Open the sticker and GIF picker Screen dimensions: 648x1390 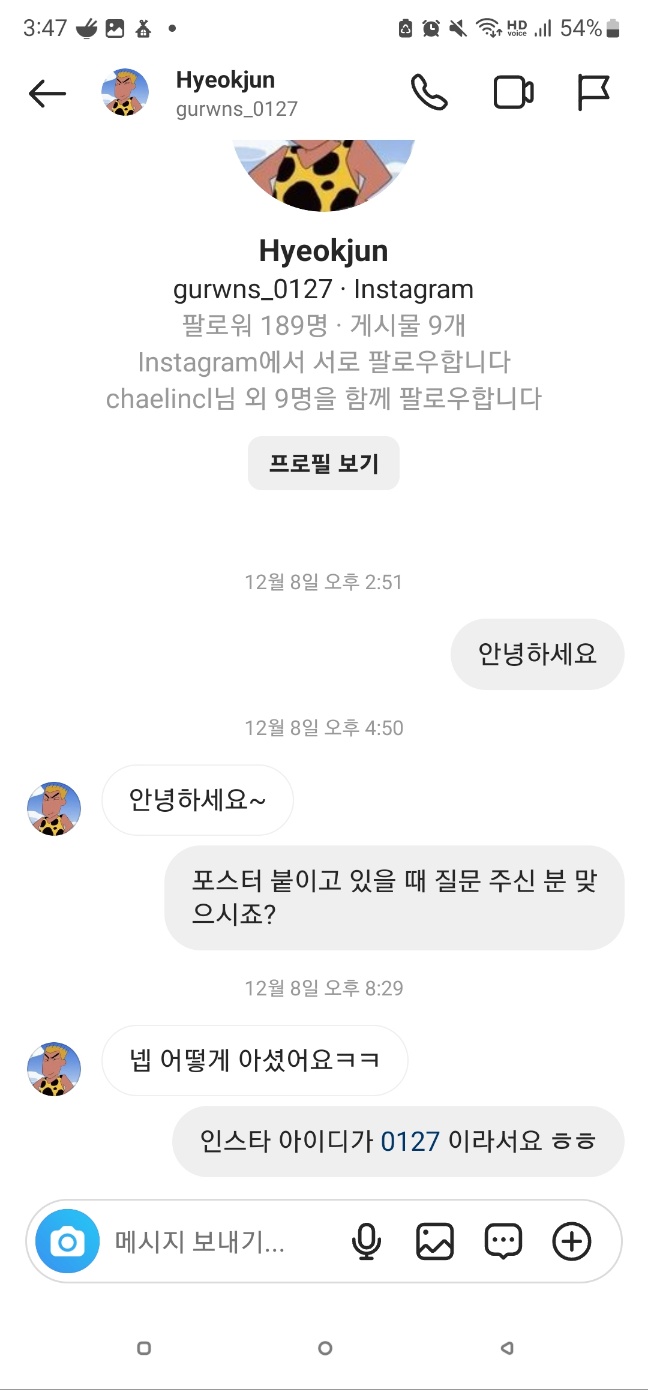(x=503, y=1242)
